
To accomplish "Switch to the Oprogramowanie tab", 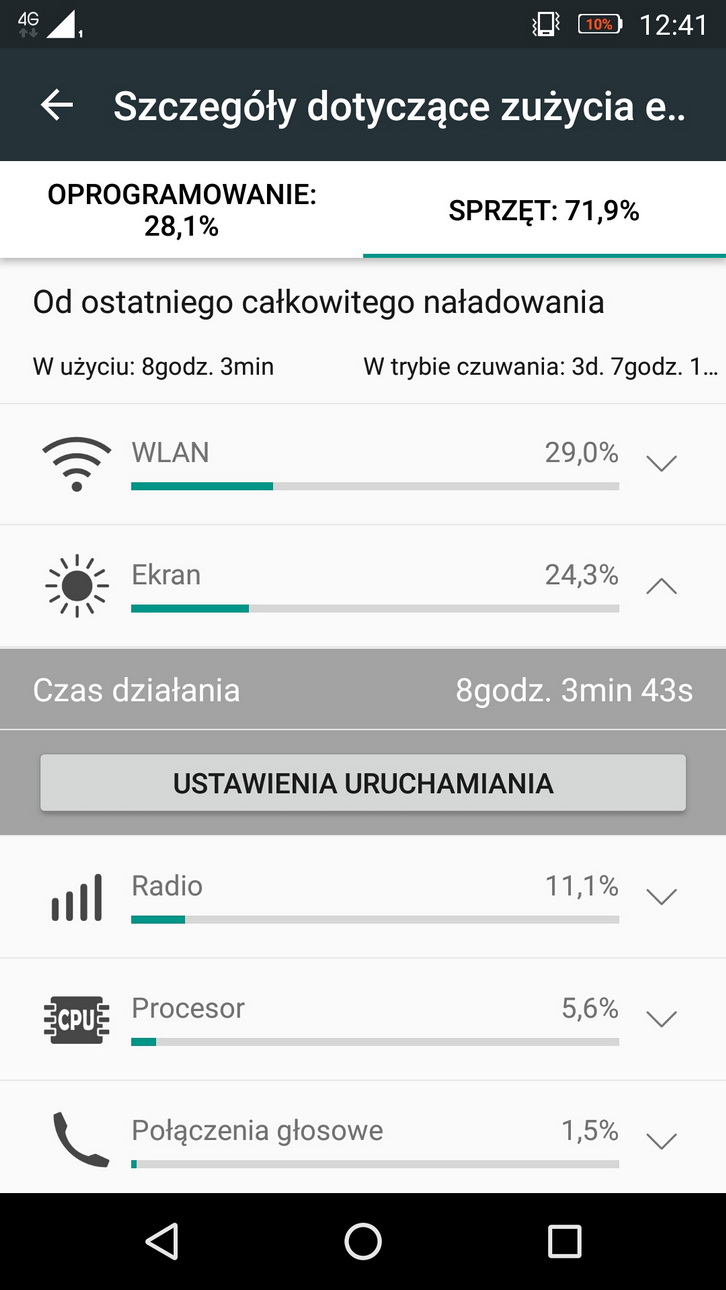I will click(x=181, y=210).
